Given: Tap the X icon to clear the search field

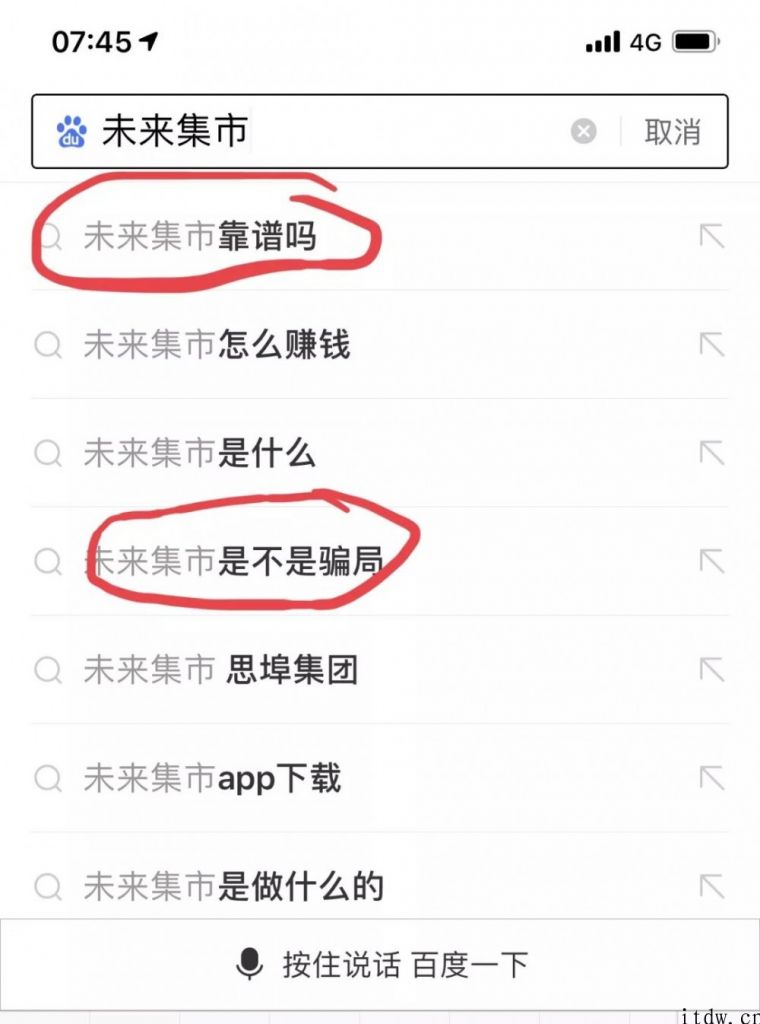Looking at the screenshot, I should click(x=583, y=131).
